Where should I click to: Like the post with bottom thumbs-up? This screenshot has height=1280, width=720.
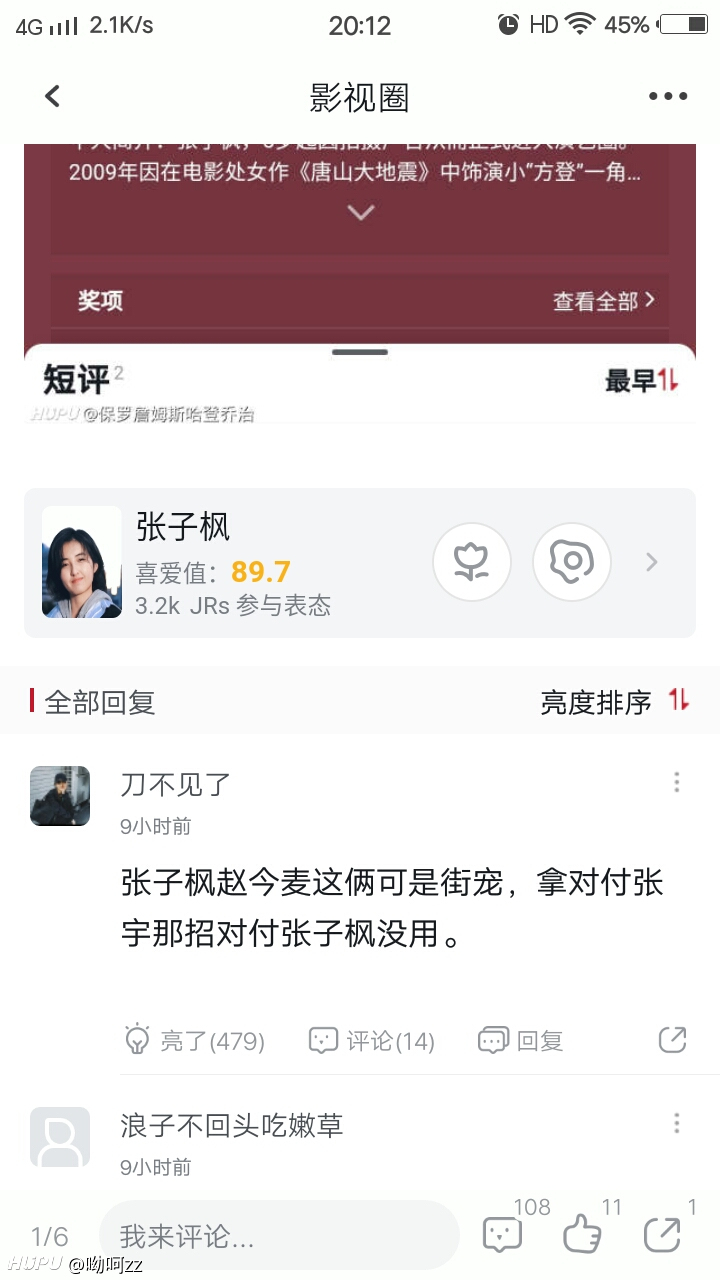tap(582, 1234)
